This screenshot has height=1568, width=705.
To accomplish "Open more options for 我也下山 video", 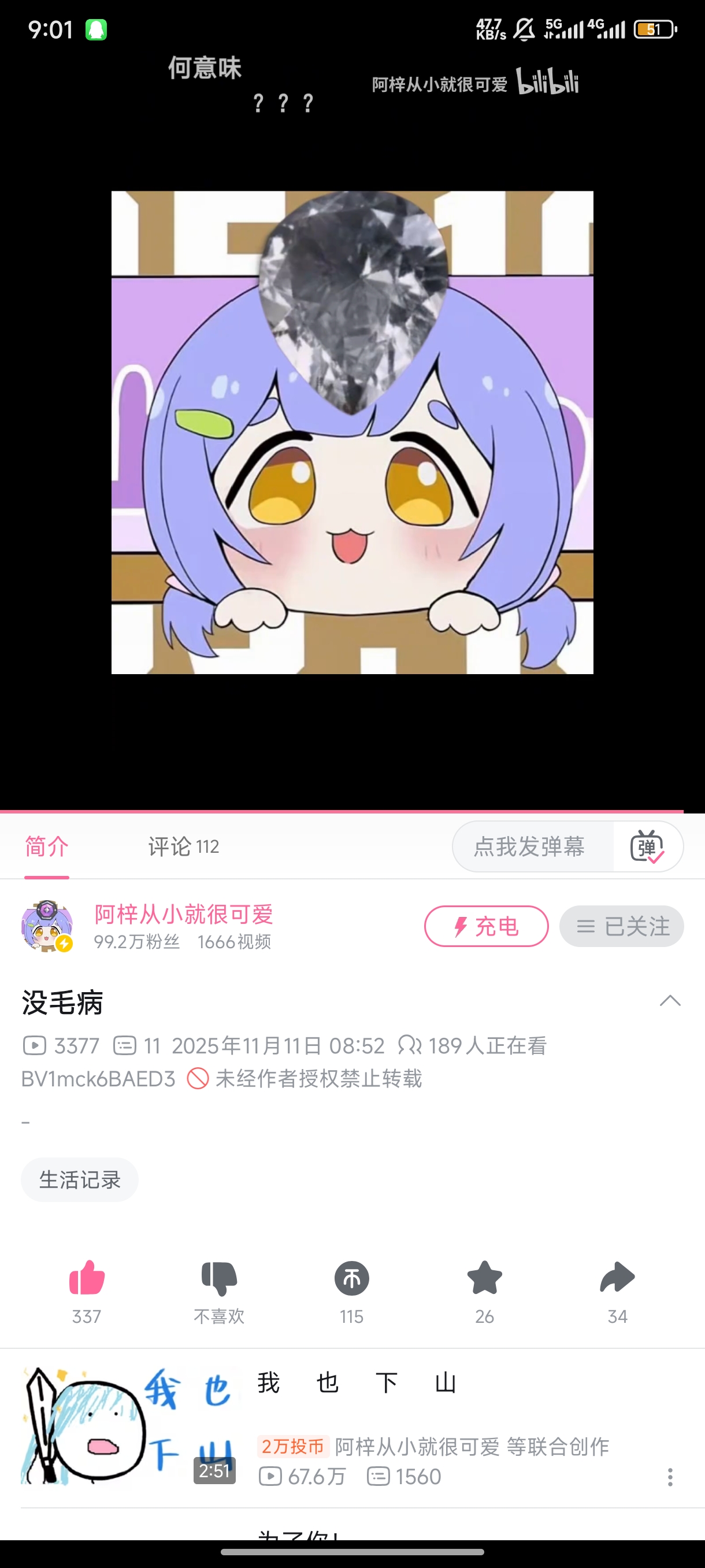I will (670, 1477).
